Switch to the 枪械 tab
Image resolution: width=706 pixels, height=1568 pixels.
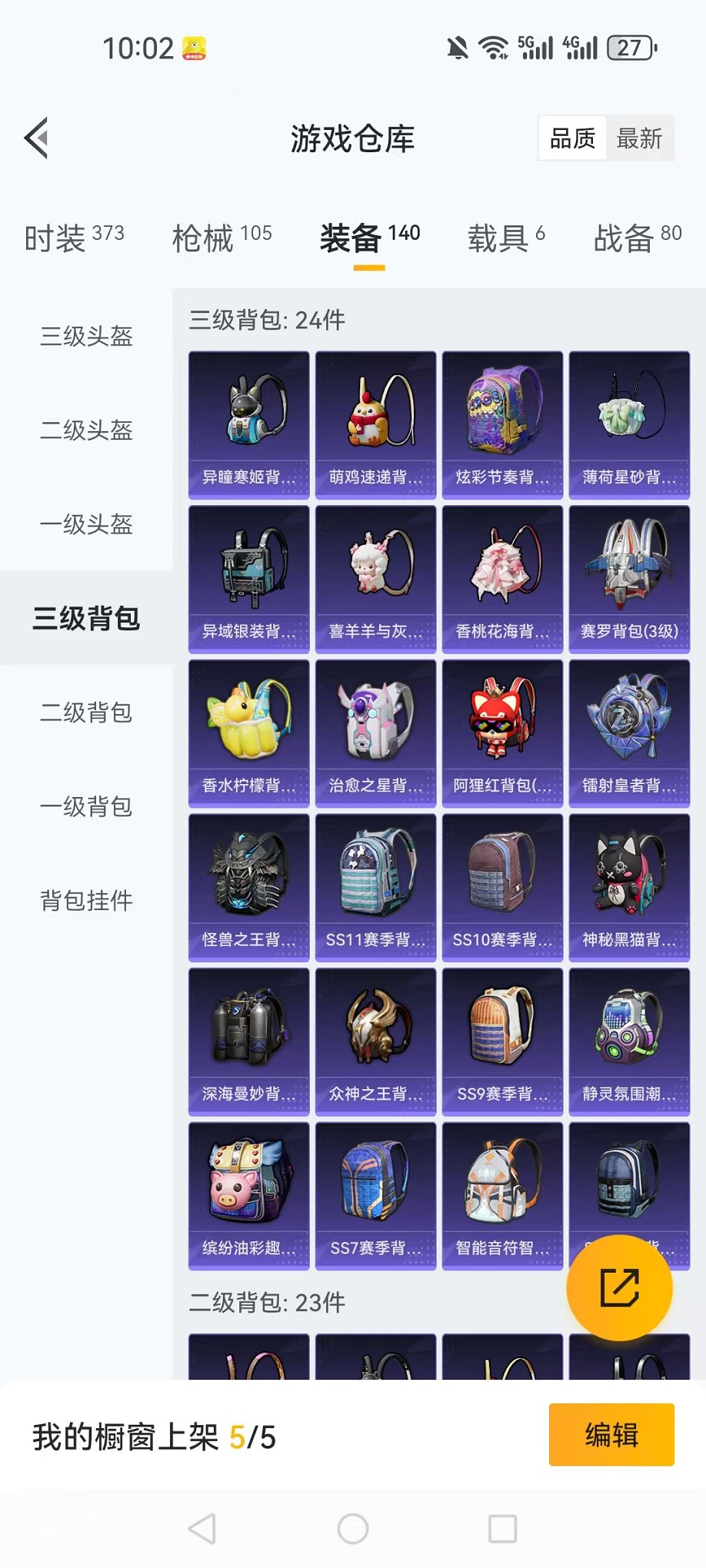[221, 238]
